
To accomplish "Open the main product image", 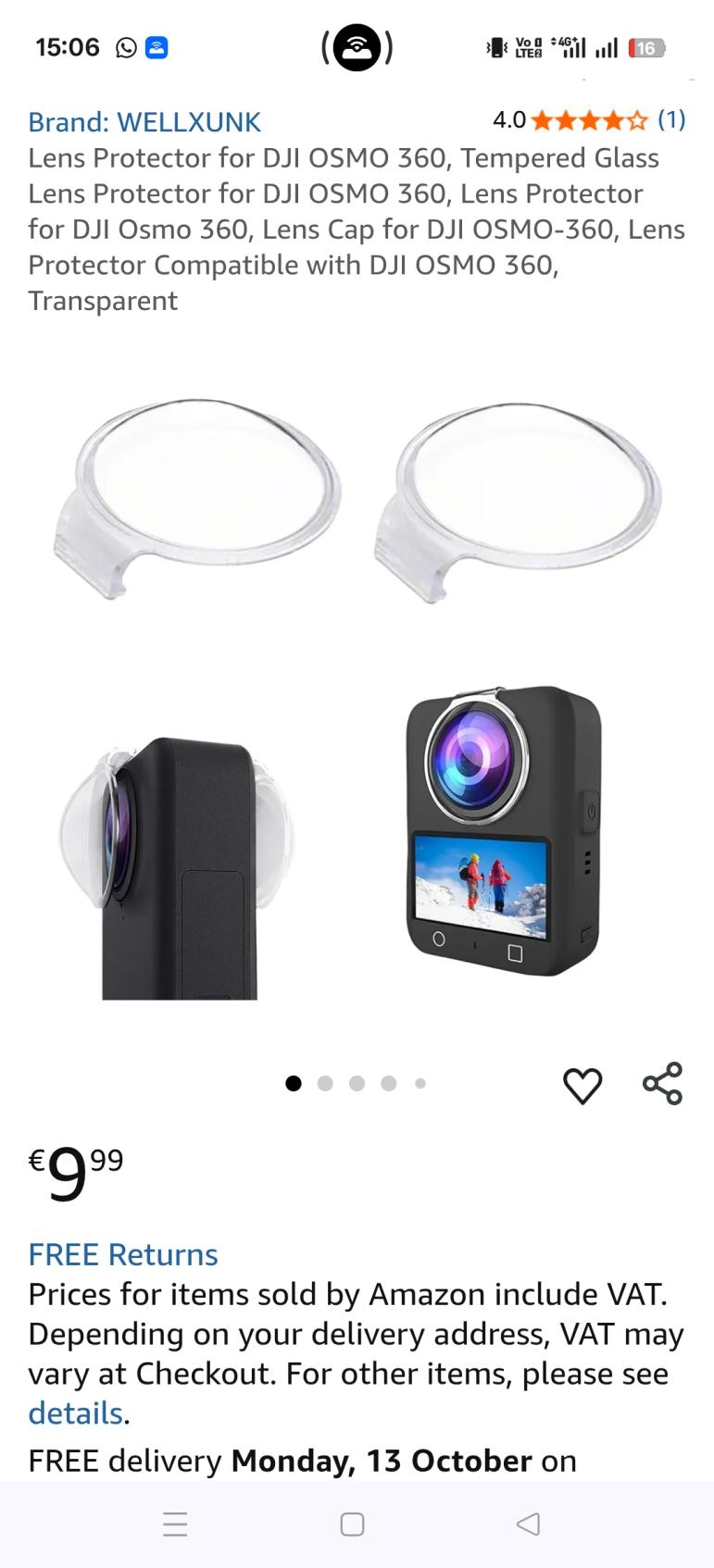I will (x=357, y=694).
